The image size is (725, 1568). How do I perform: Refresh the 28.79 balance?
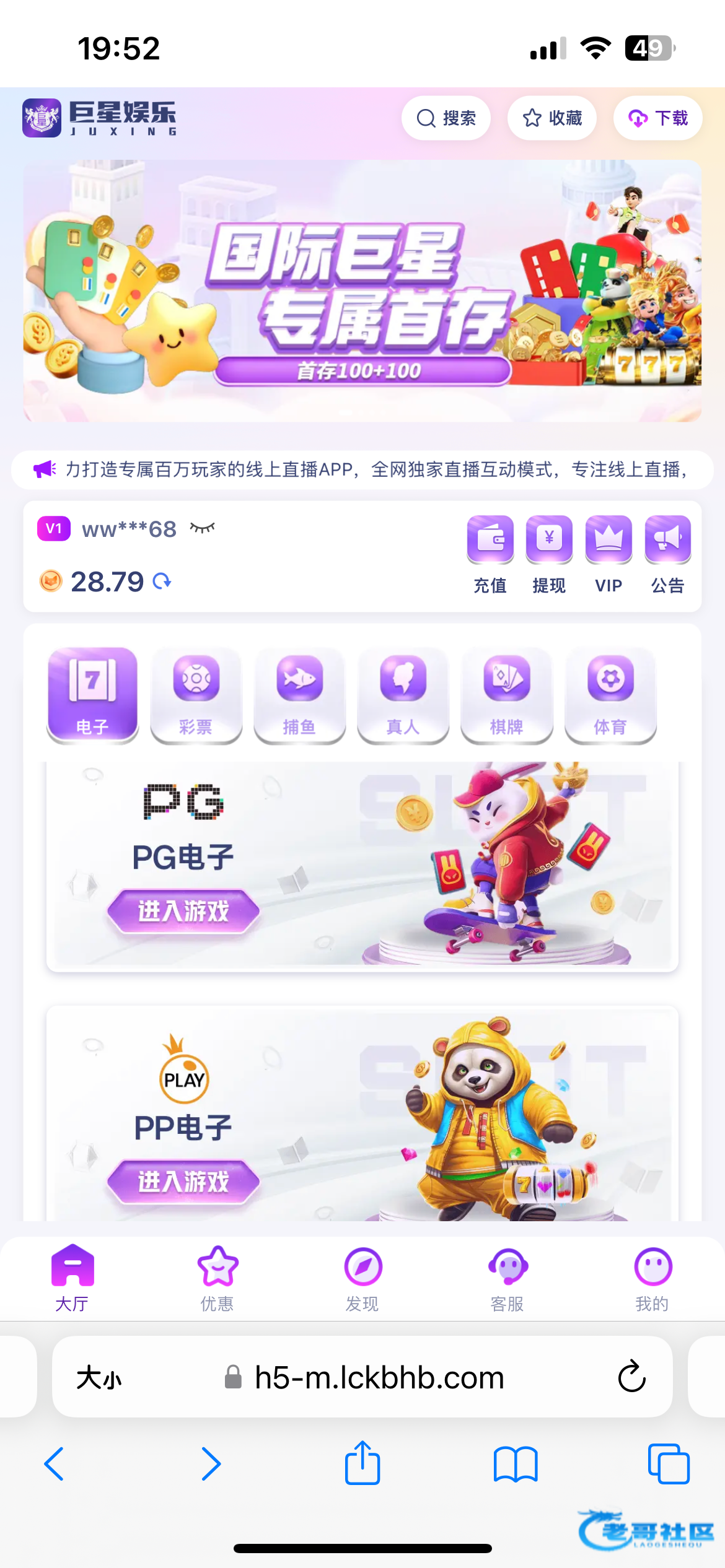(x=162, y=581)
